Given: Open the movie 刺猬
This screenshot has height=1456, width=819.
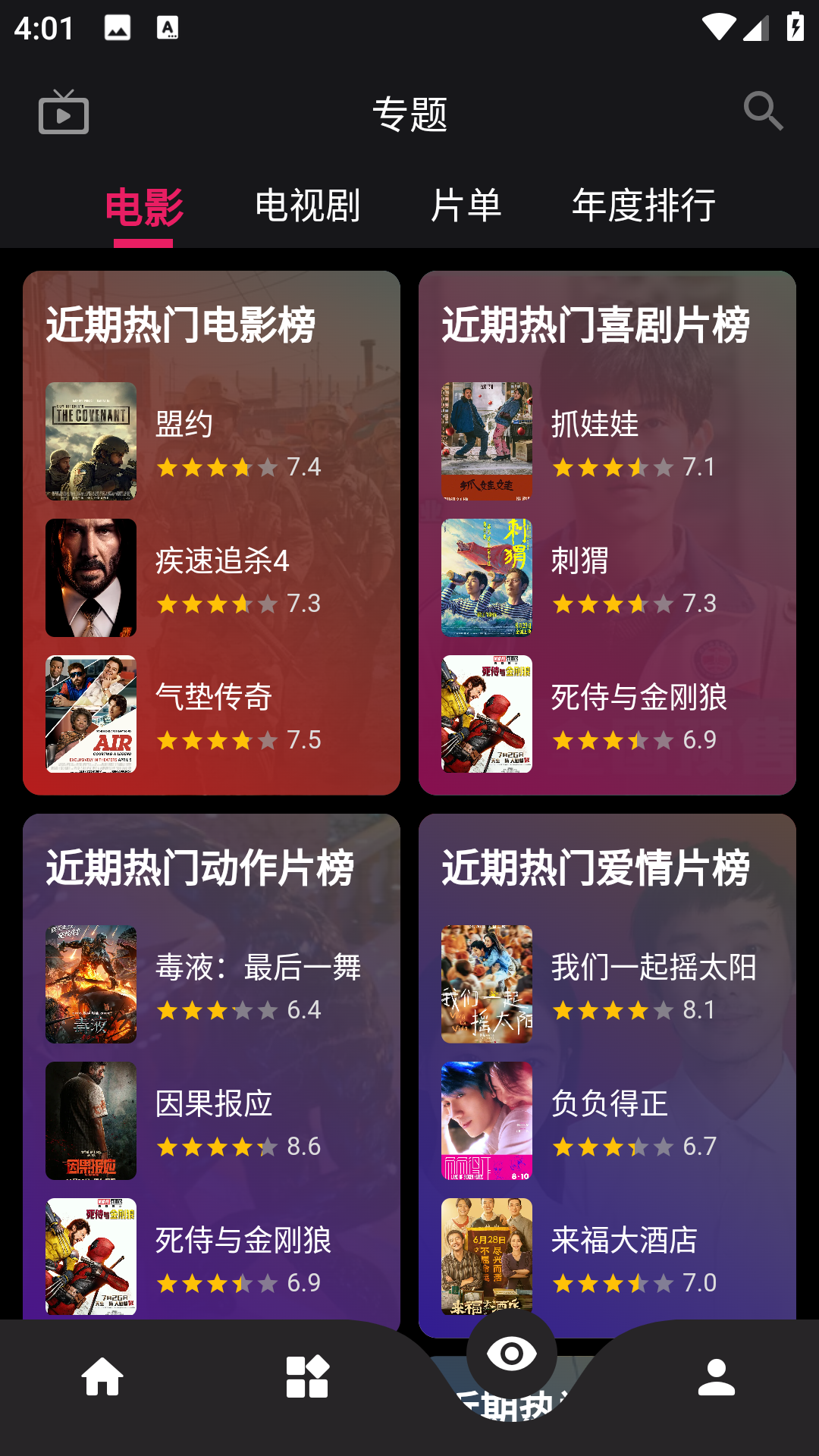Looking at the screenshot, I should [x=579, y=577].
